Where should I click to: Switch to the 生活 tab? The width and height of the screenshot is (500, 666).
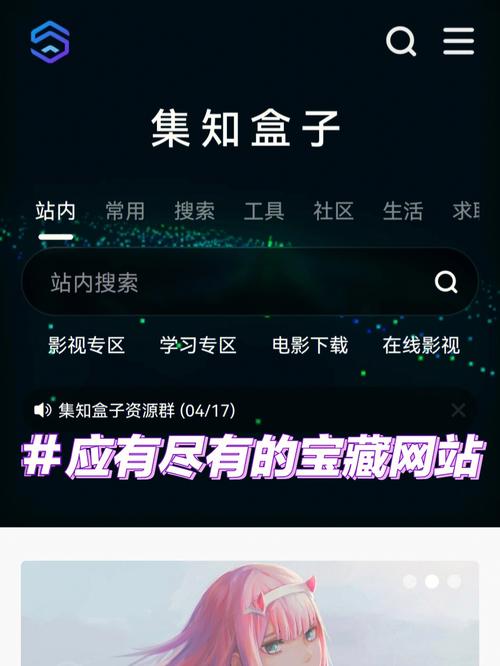click(x=403, y=211)
